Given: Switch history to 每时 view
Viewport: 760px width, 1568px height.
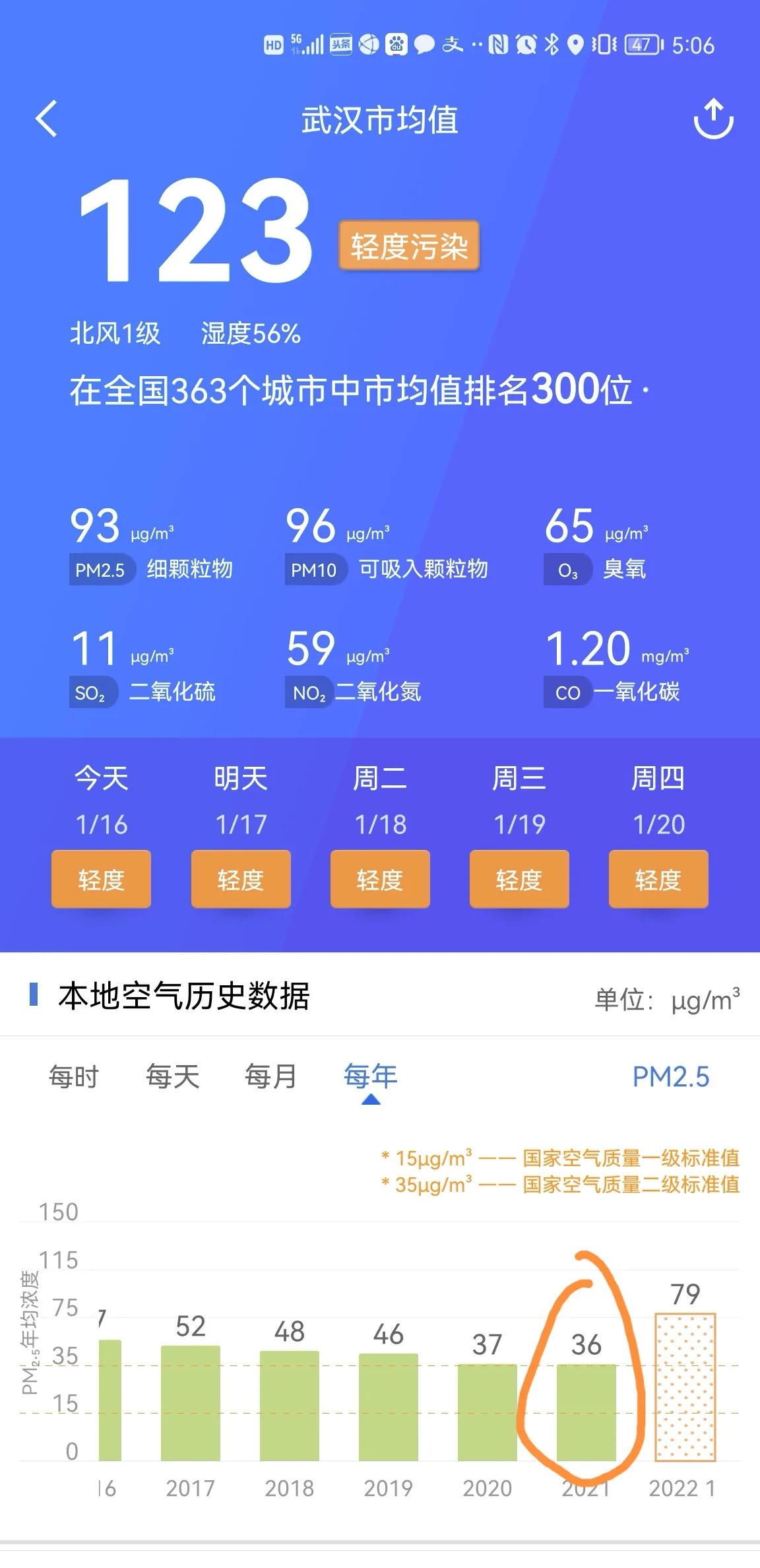Looking at the screenshot, I should click(73, 1076).
